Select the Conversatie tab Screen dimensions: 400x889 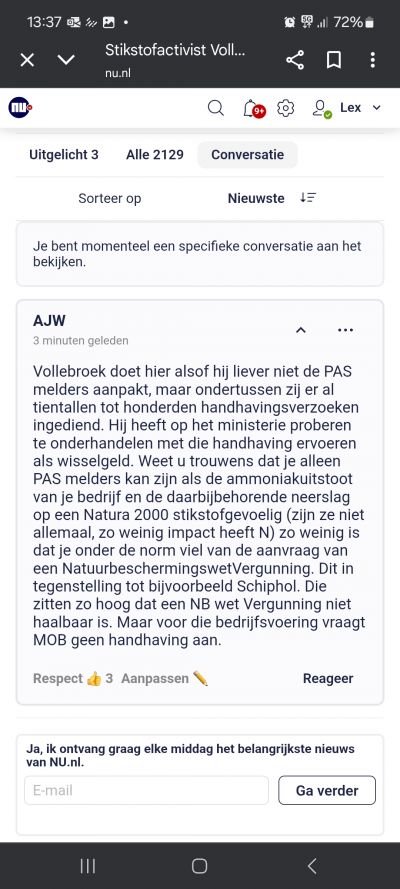(x=248, y=155)
